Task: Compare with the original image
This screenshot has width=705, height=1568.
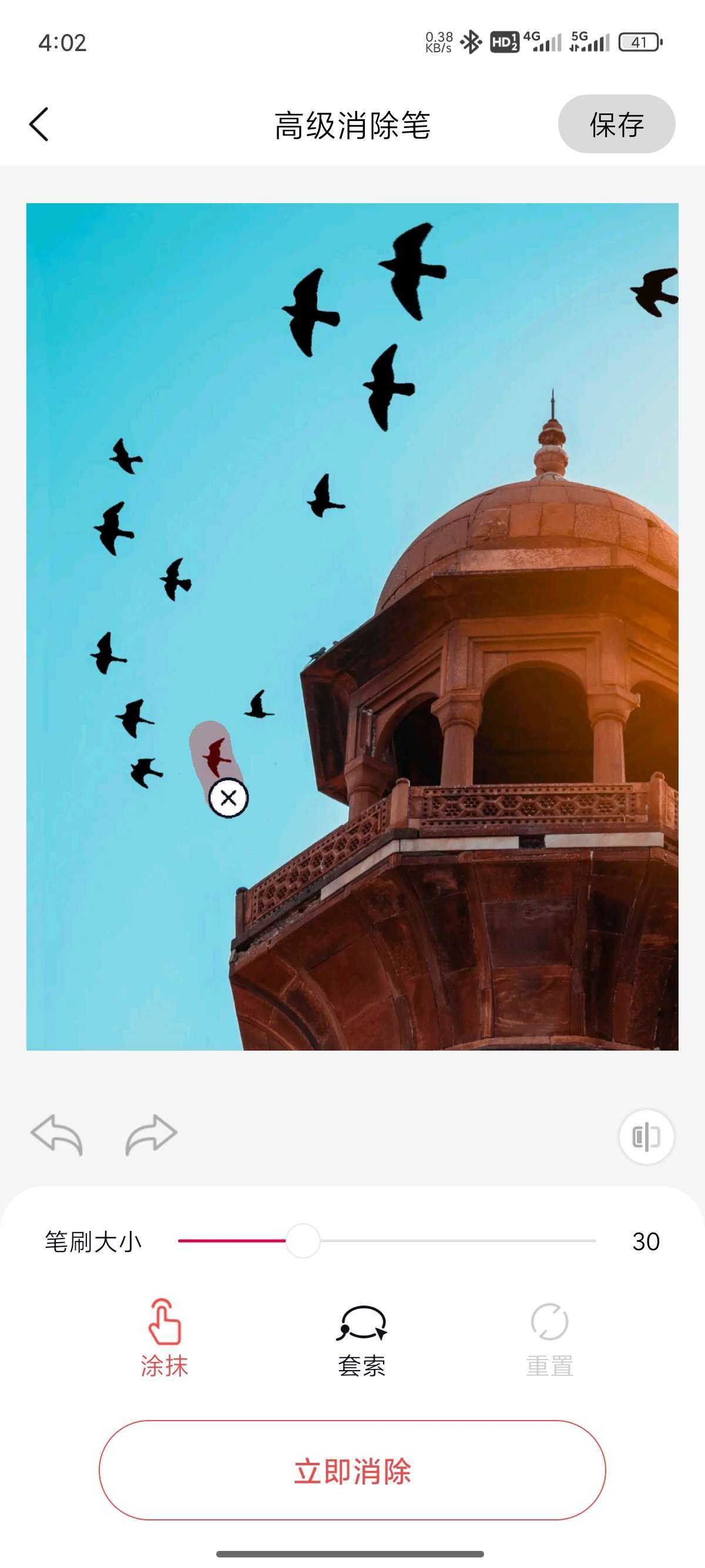Action: point(646,1136)
